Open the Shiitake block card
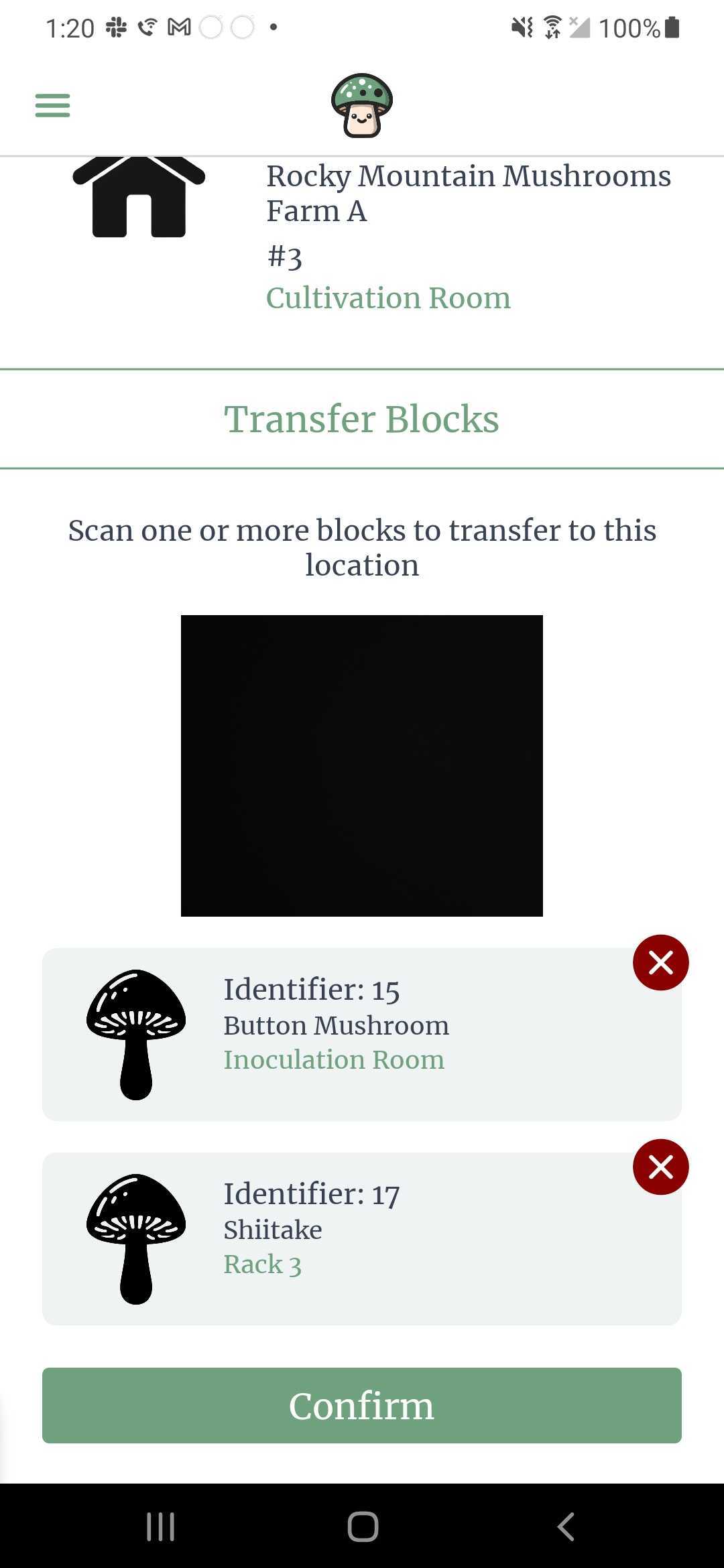This screenshot has width=724, height=1568. click(362, 1240)
